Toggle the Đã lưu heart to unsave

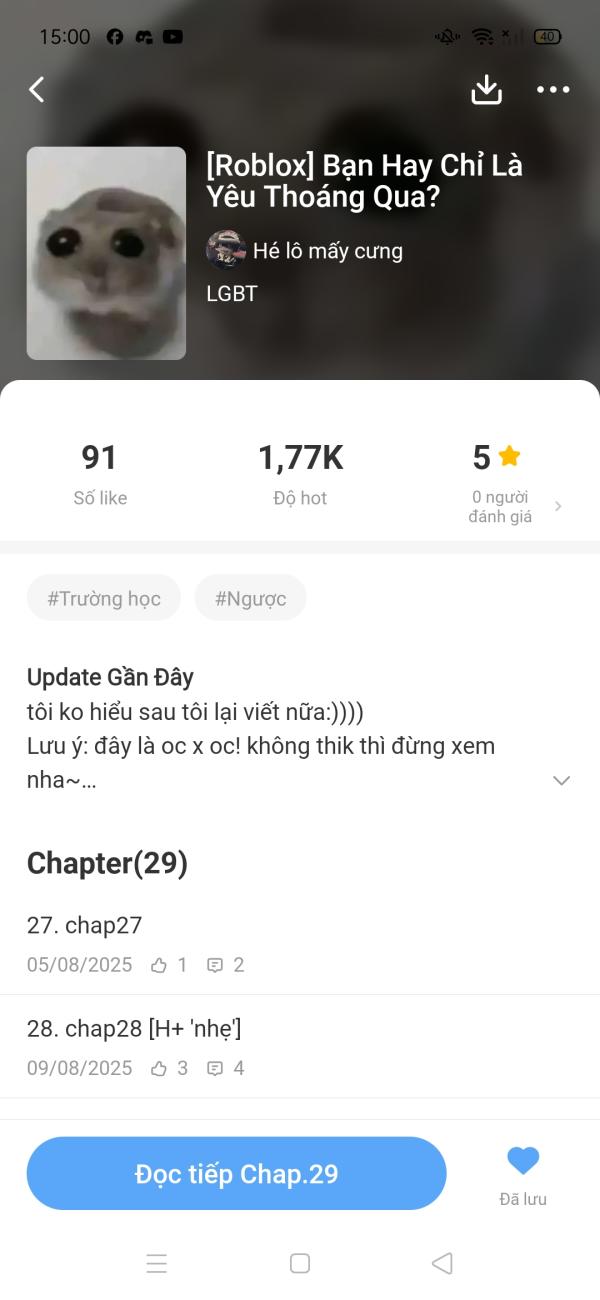[x=523, y=1174]
